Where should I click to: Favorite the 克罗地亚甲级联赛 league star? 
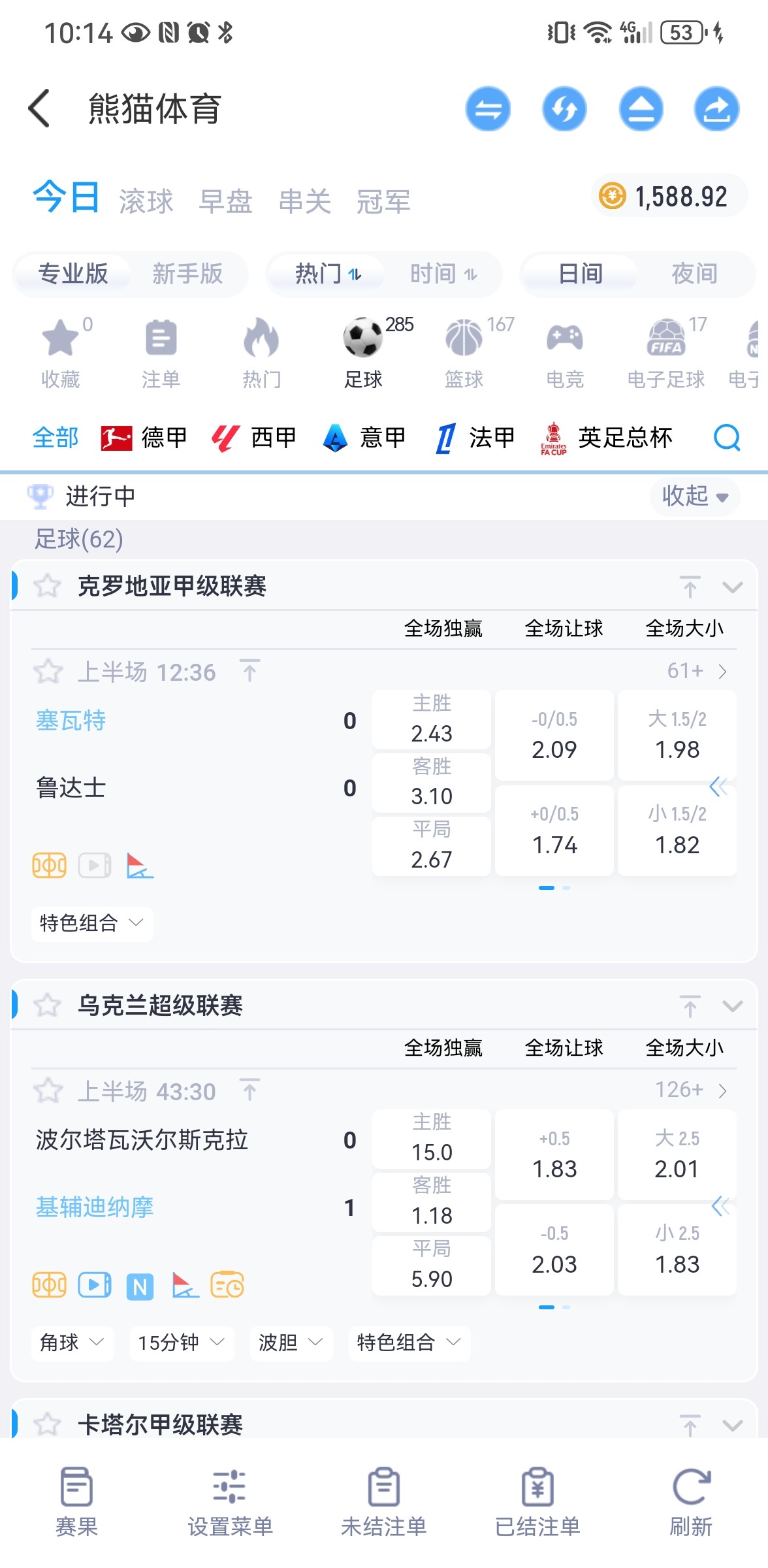pyautogui.click(x=47, y=586)
